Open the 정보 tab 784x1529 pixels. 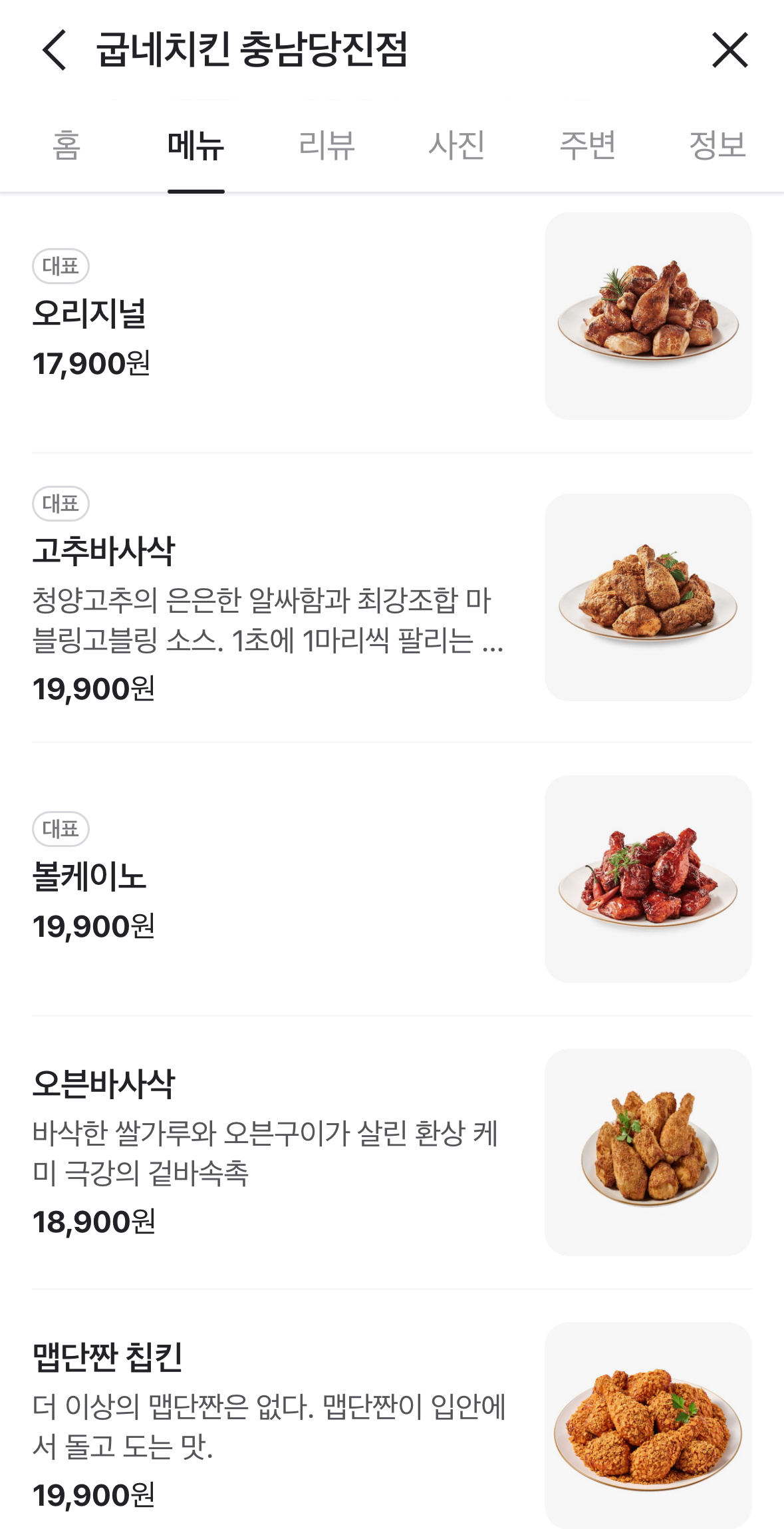click(717, 146)
